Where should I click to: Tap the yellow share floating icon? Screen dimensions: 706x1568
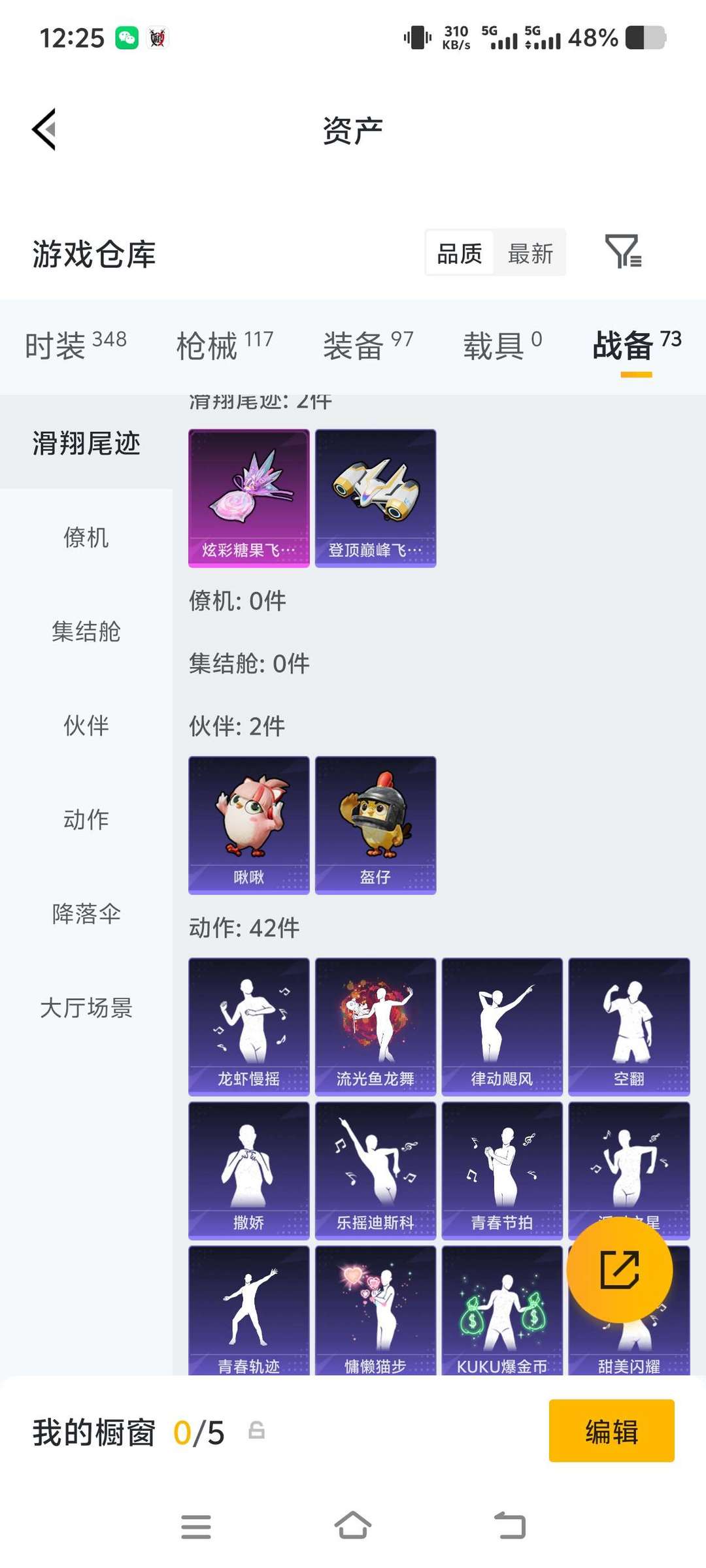pyautogui.click(x=620, y=1269)
